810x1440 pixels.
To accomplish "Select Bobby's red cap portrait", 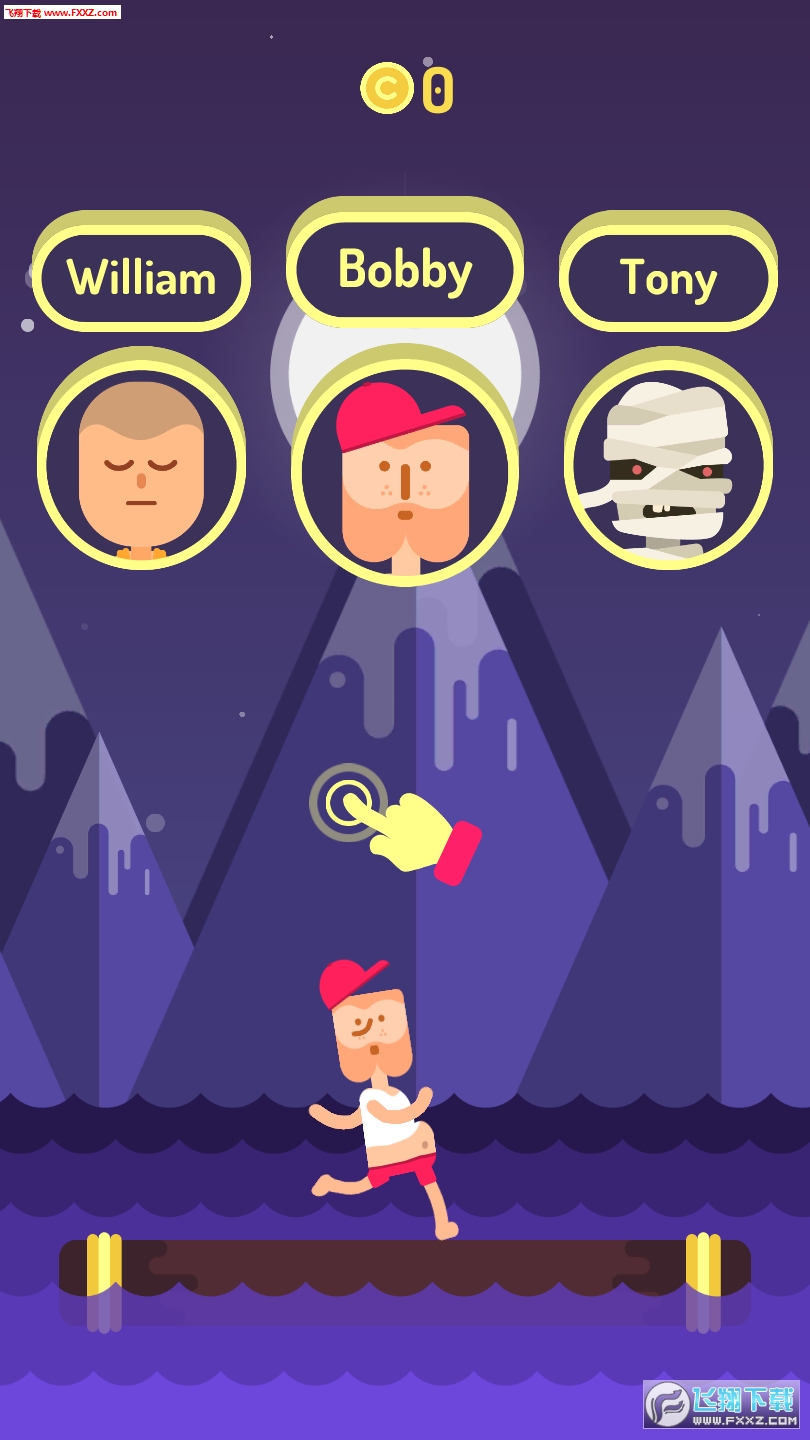I will [x=404, y=472].
